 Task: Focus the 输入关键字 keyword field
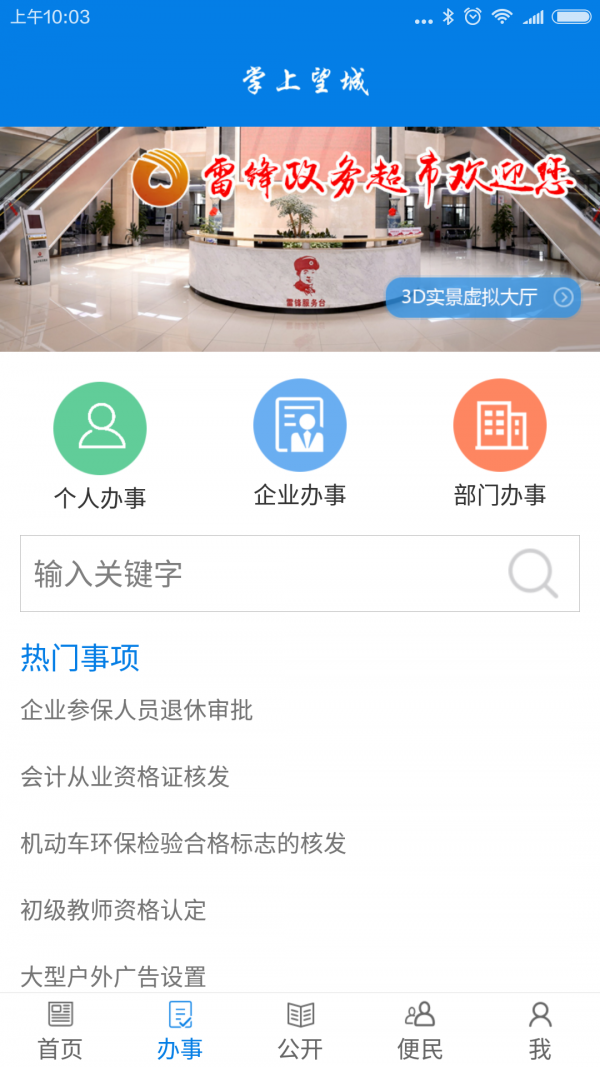pos(260,574)
